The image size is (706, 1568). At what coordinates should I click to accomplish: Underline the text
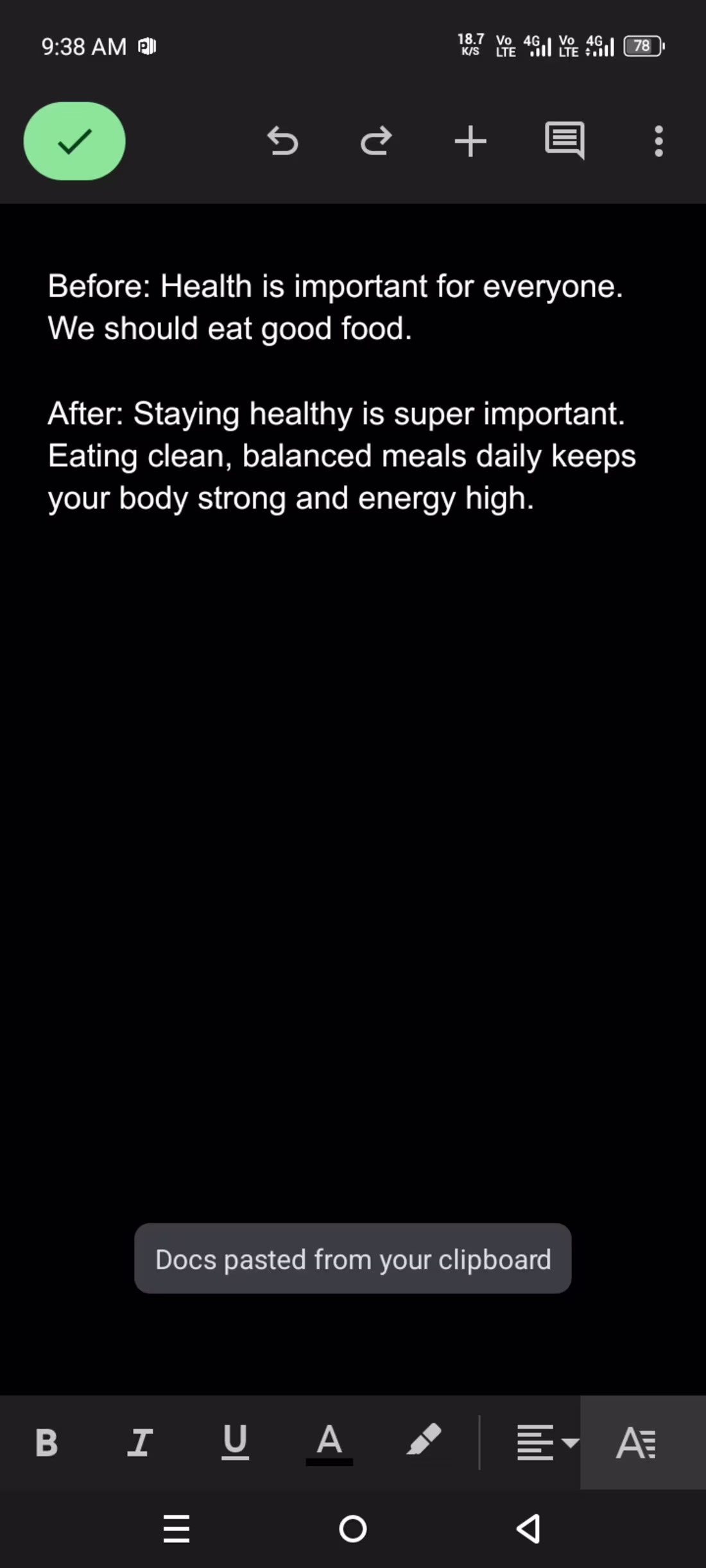point(235,1442)
